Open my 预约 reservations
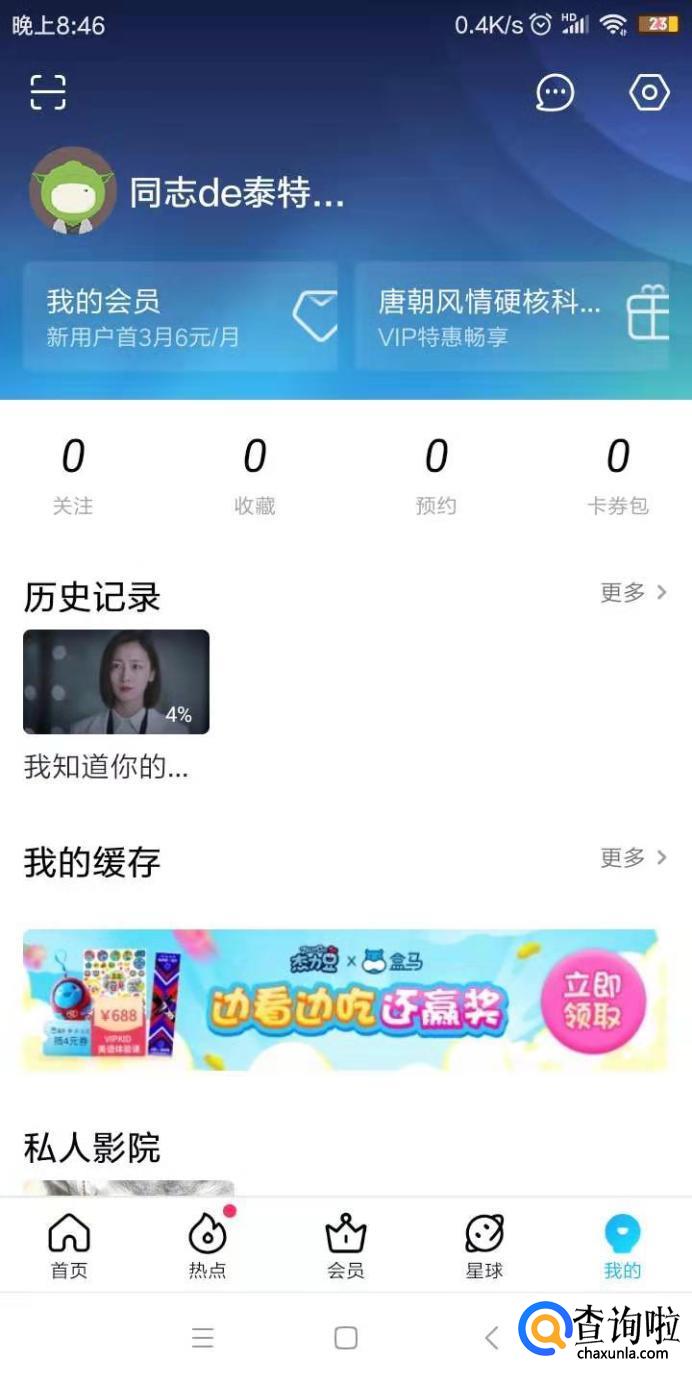Screen dimensions: 692x1384 tap(436, 476)
